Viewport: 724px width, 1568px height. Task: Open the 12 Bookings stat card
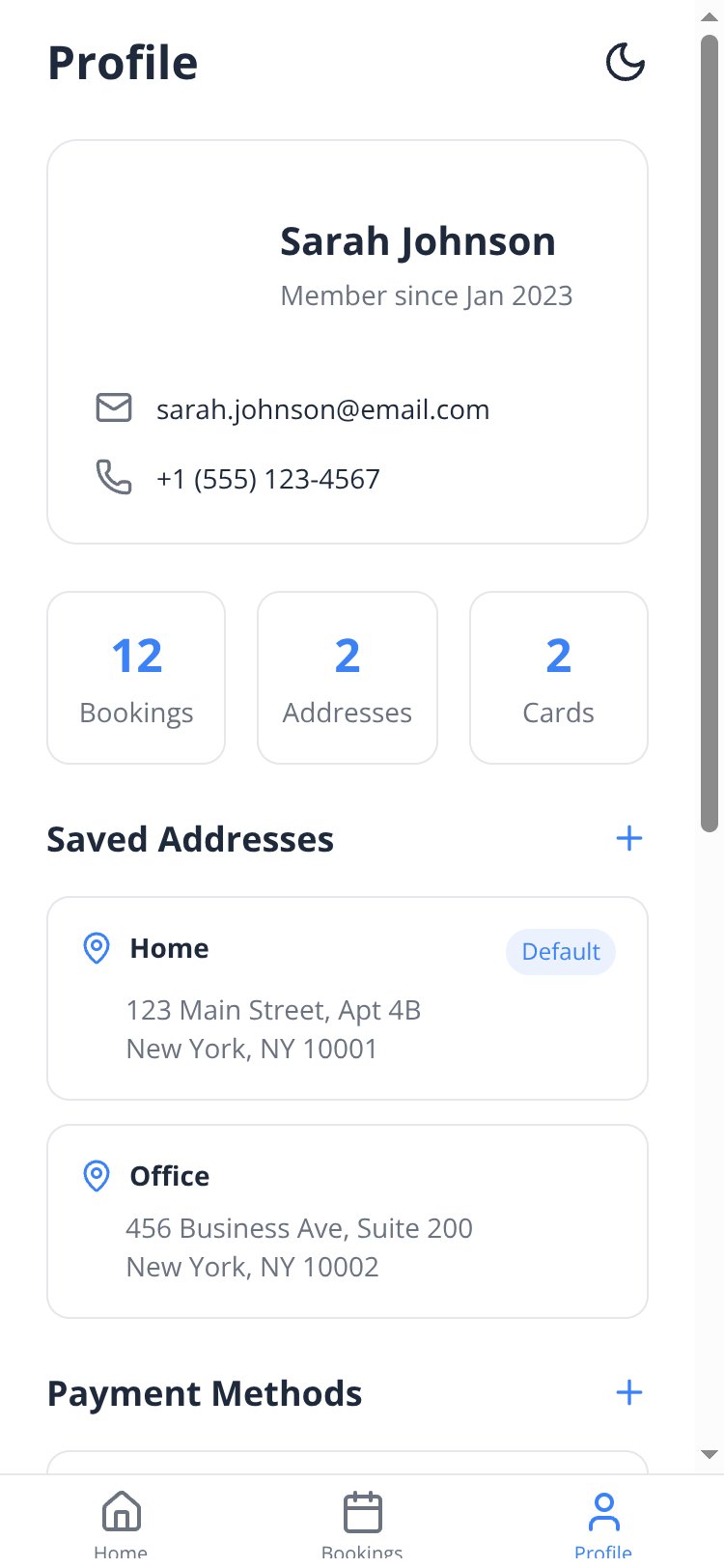(x=136, y=678)
